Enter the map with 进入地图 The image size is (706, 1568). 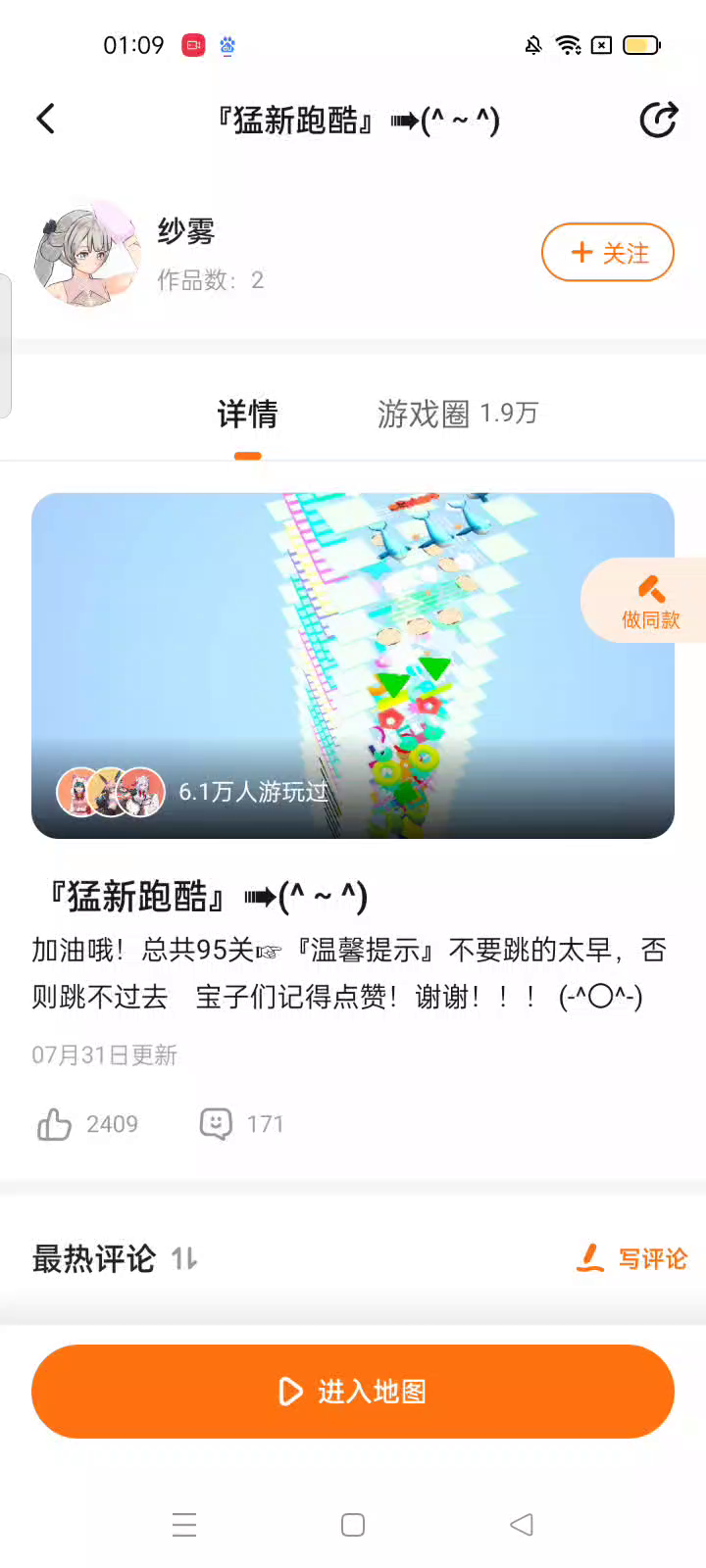tap(353, 1392)
